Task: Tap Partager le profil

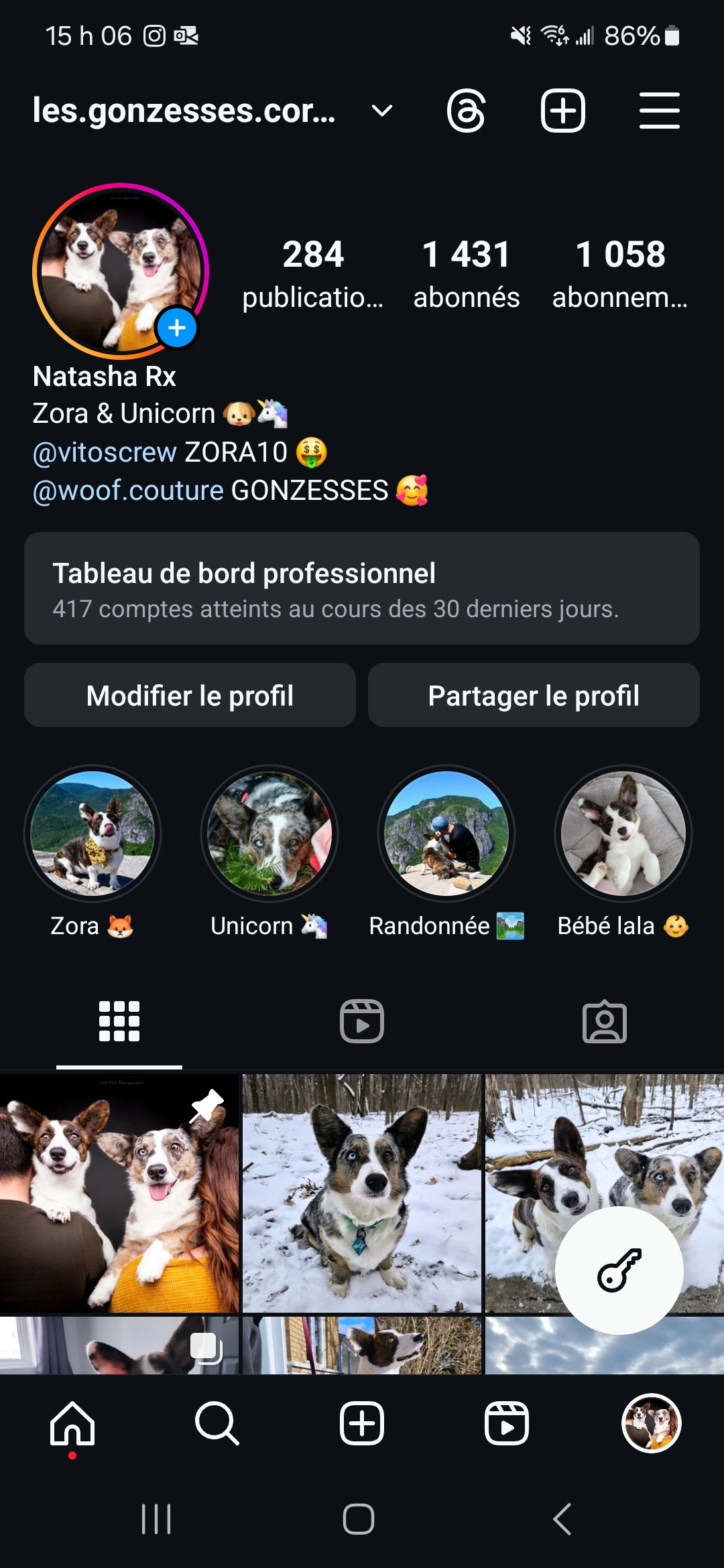Action: point(534,696)
